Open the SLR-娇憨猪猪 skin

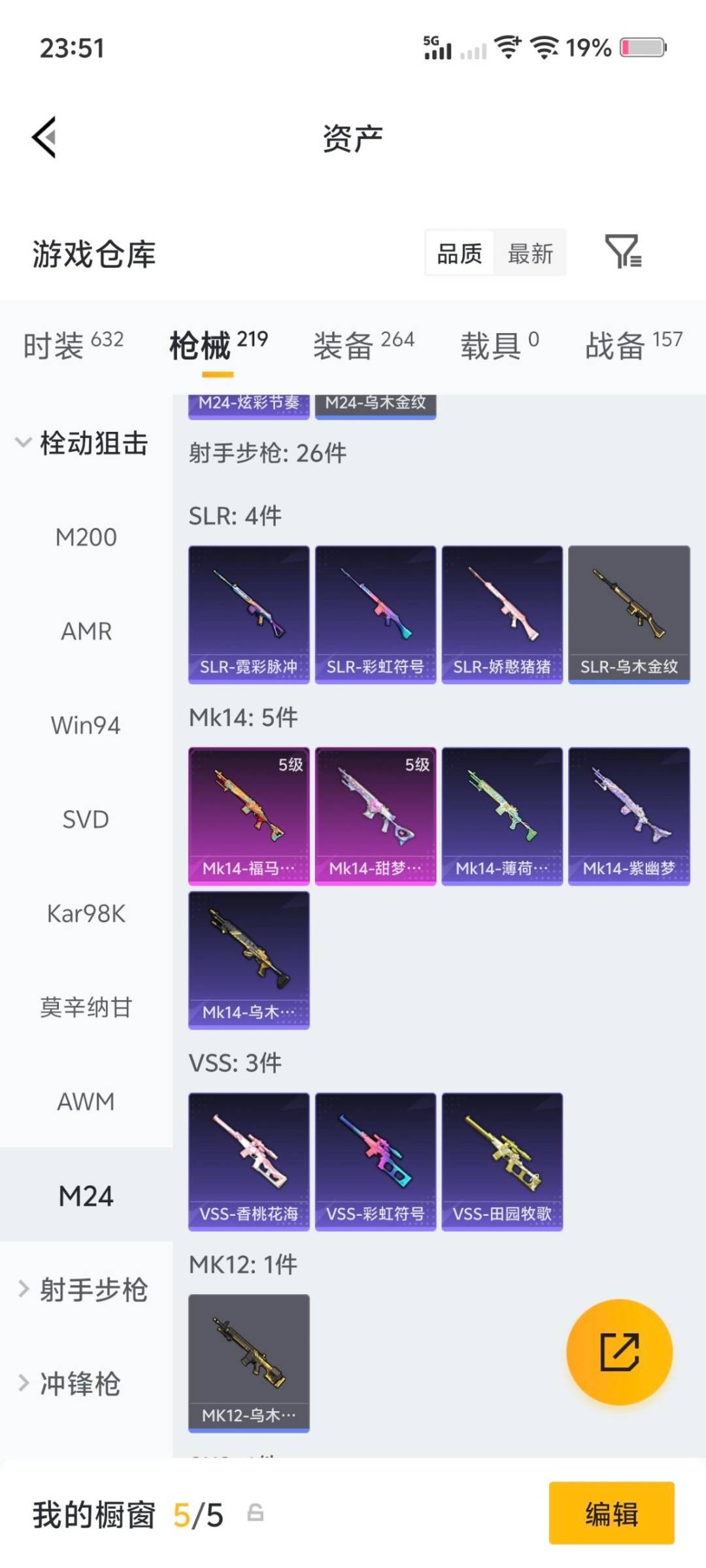[502, 614]
